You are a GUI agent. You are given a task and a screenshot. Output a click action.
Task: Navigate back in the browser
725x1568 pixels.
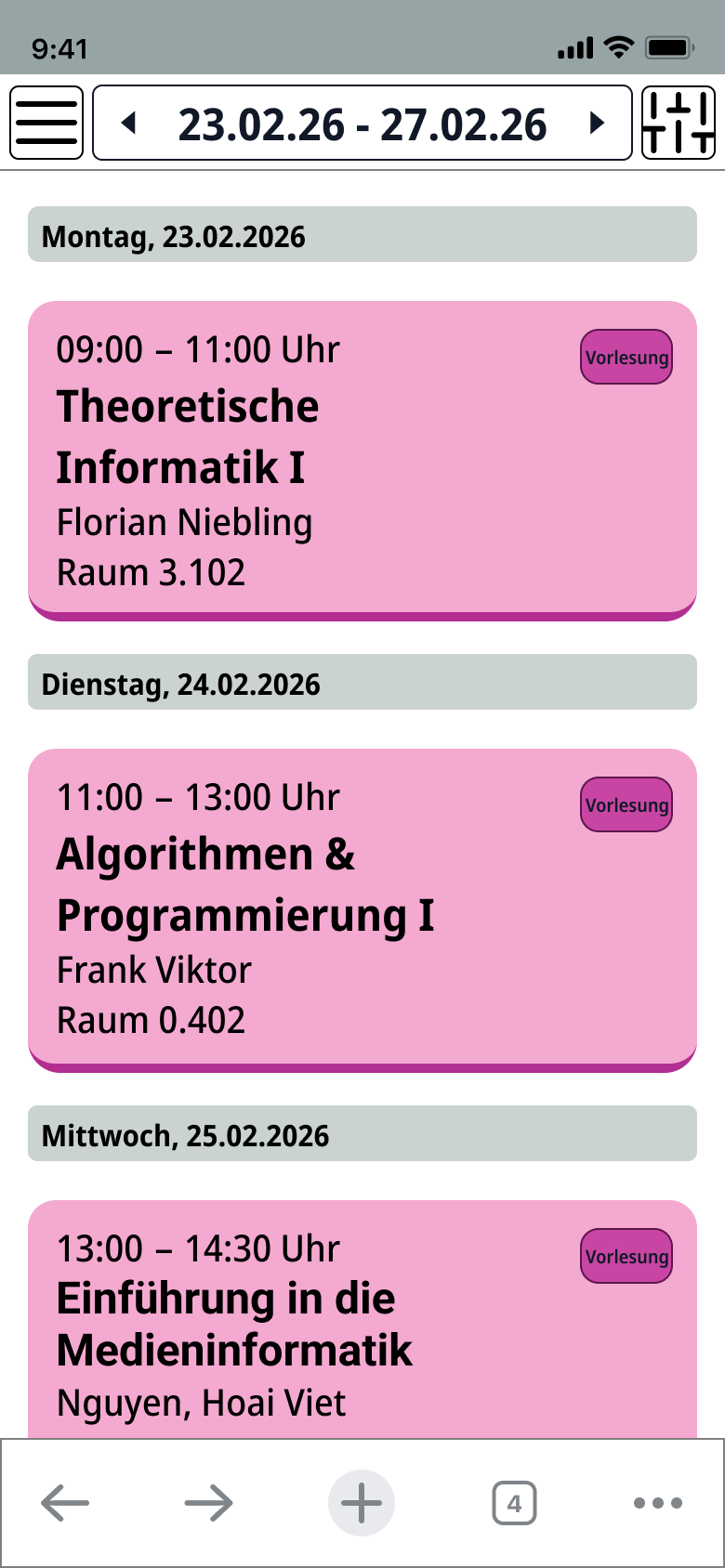65,1503
